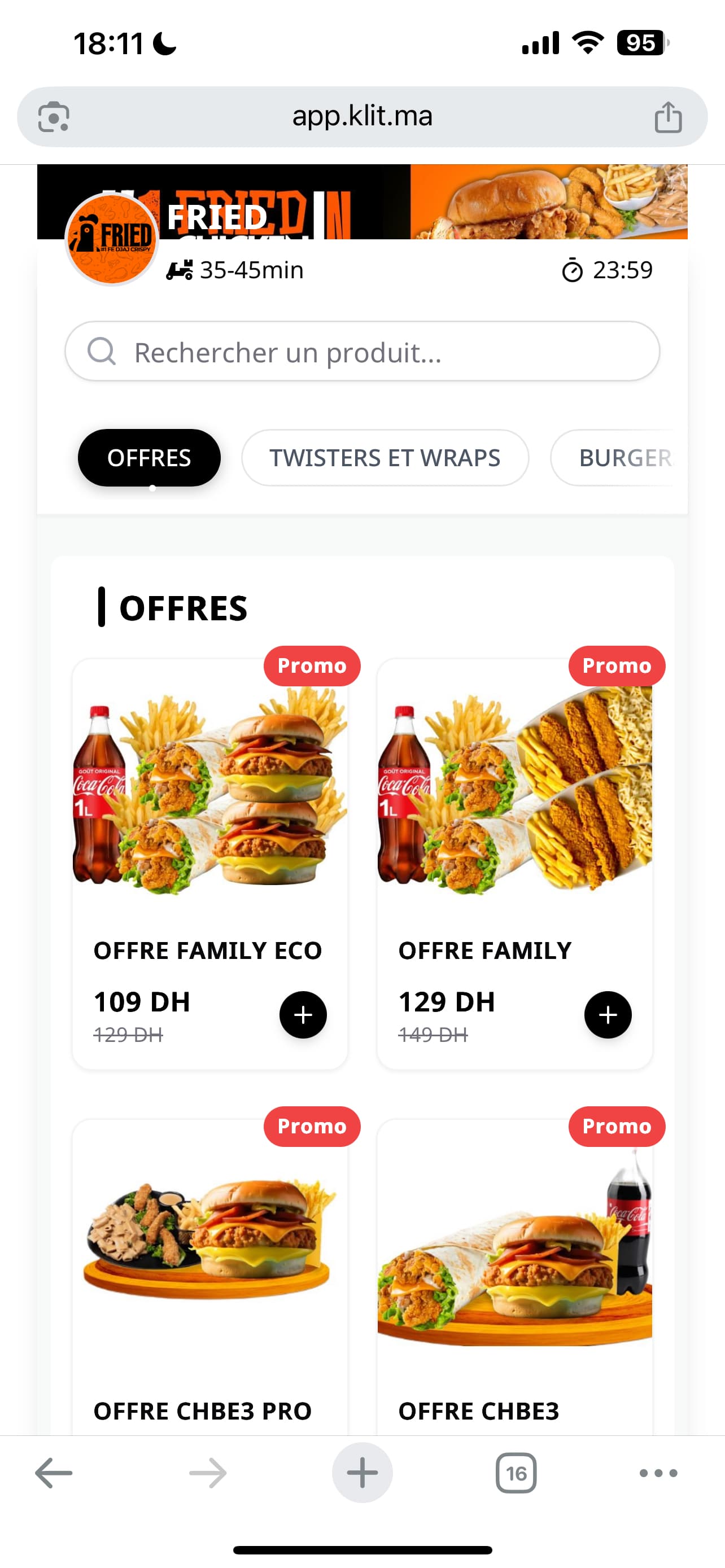Open the BURGER category chip
Viewport: 725px width, 1568px height.
pyautogui.click(x=621, y=458)
